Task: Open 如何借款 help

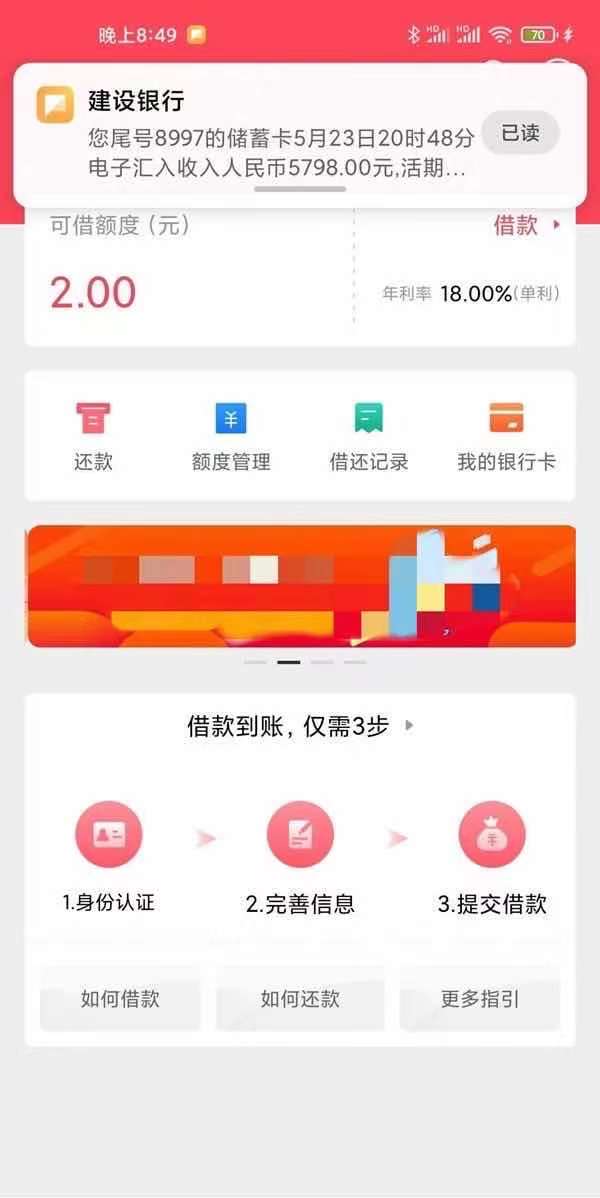Action: coord(120,998)
